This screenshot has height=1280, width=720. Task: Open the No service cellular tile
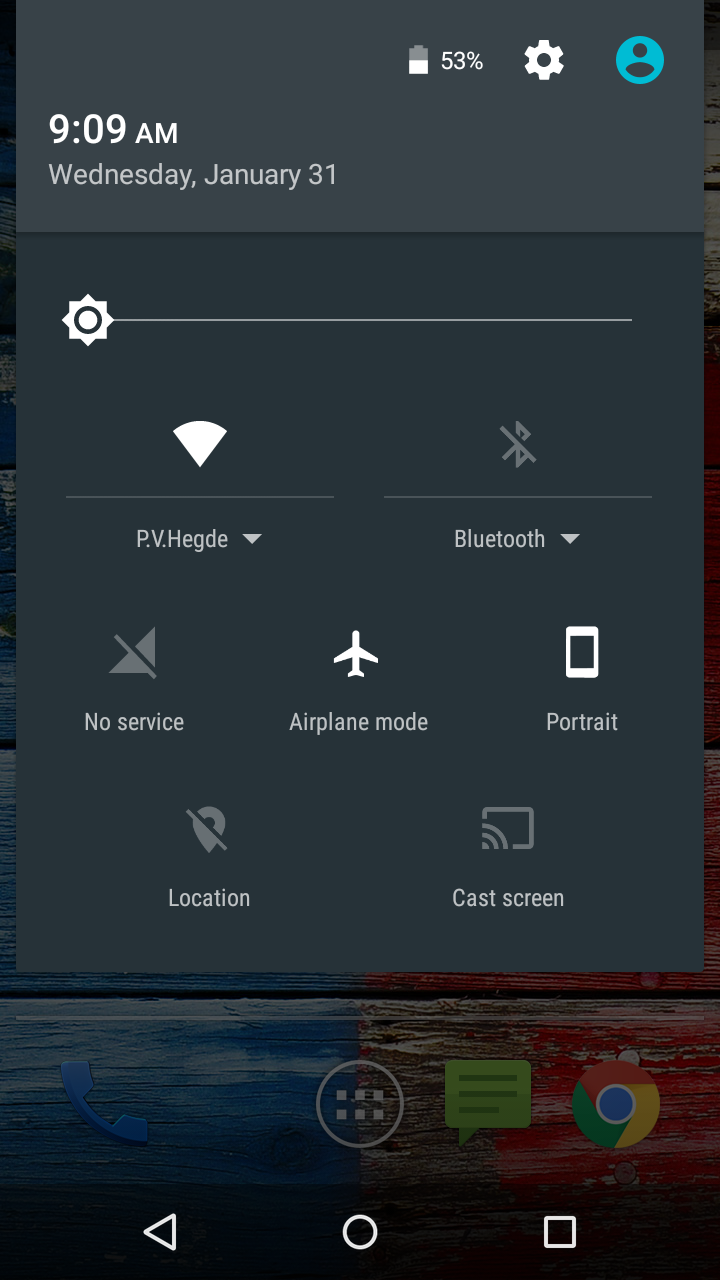[x=134, y=679]
